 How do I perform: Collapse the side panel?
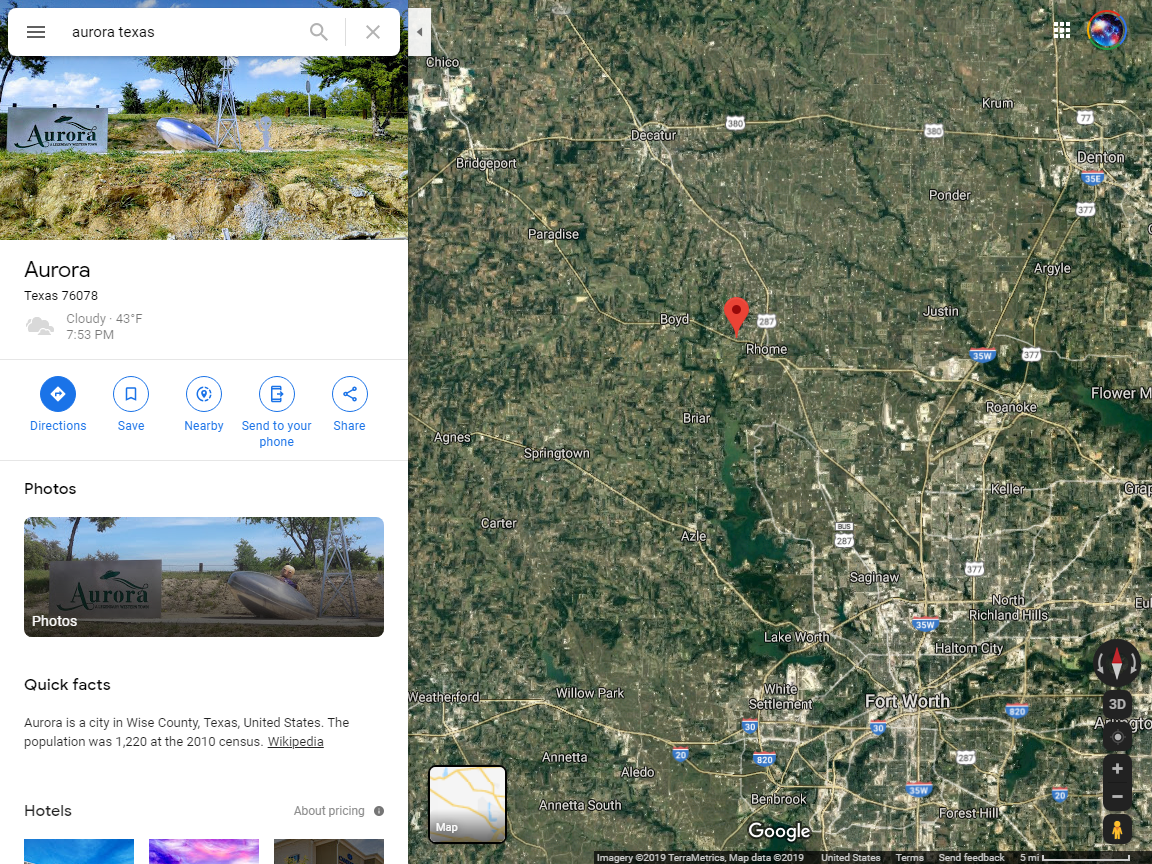[x=419, y=32]
